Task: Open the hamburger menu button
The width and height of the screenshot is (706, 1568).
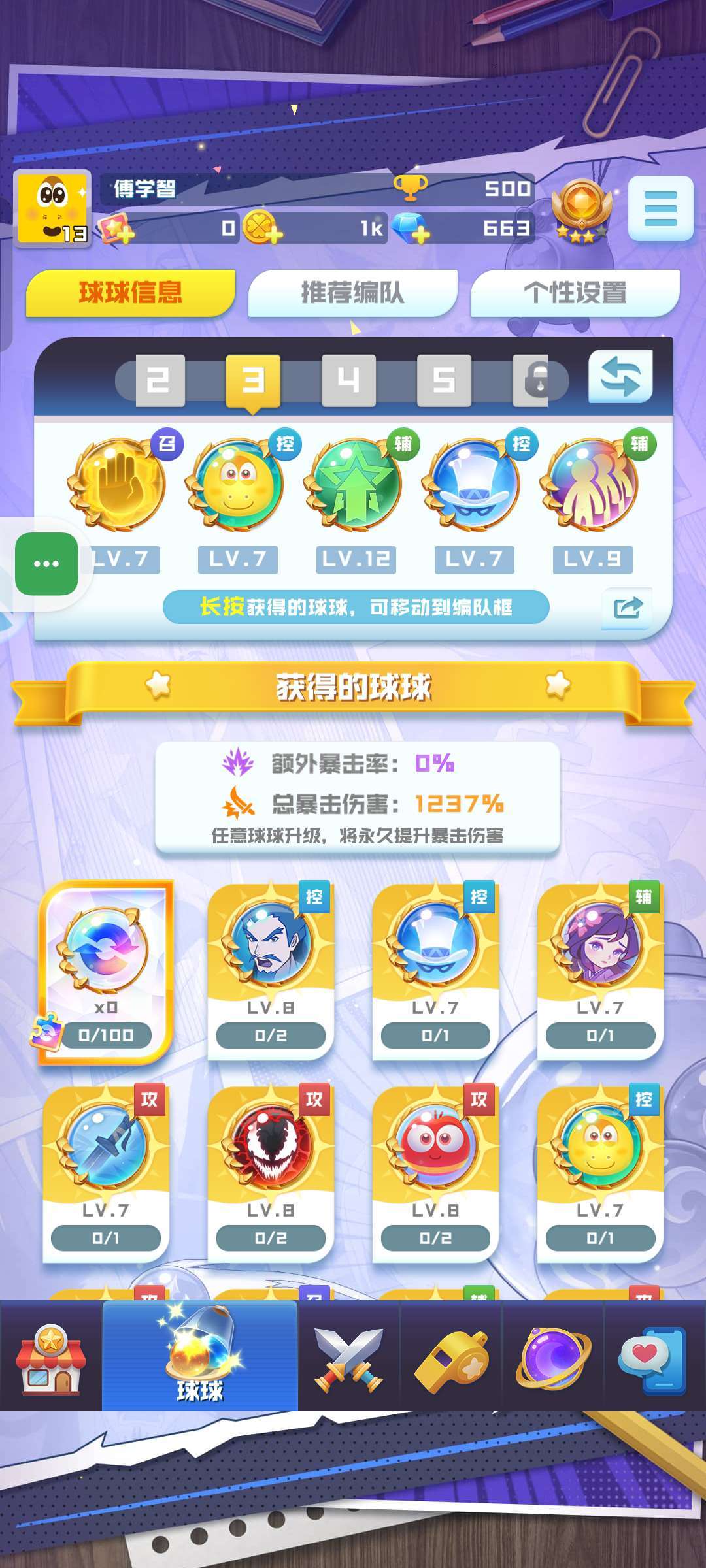Action: pyautogui.click(x=660, y=208)
